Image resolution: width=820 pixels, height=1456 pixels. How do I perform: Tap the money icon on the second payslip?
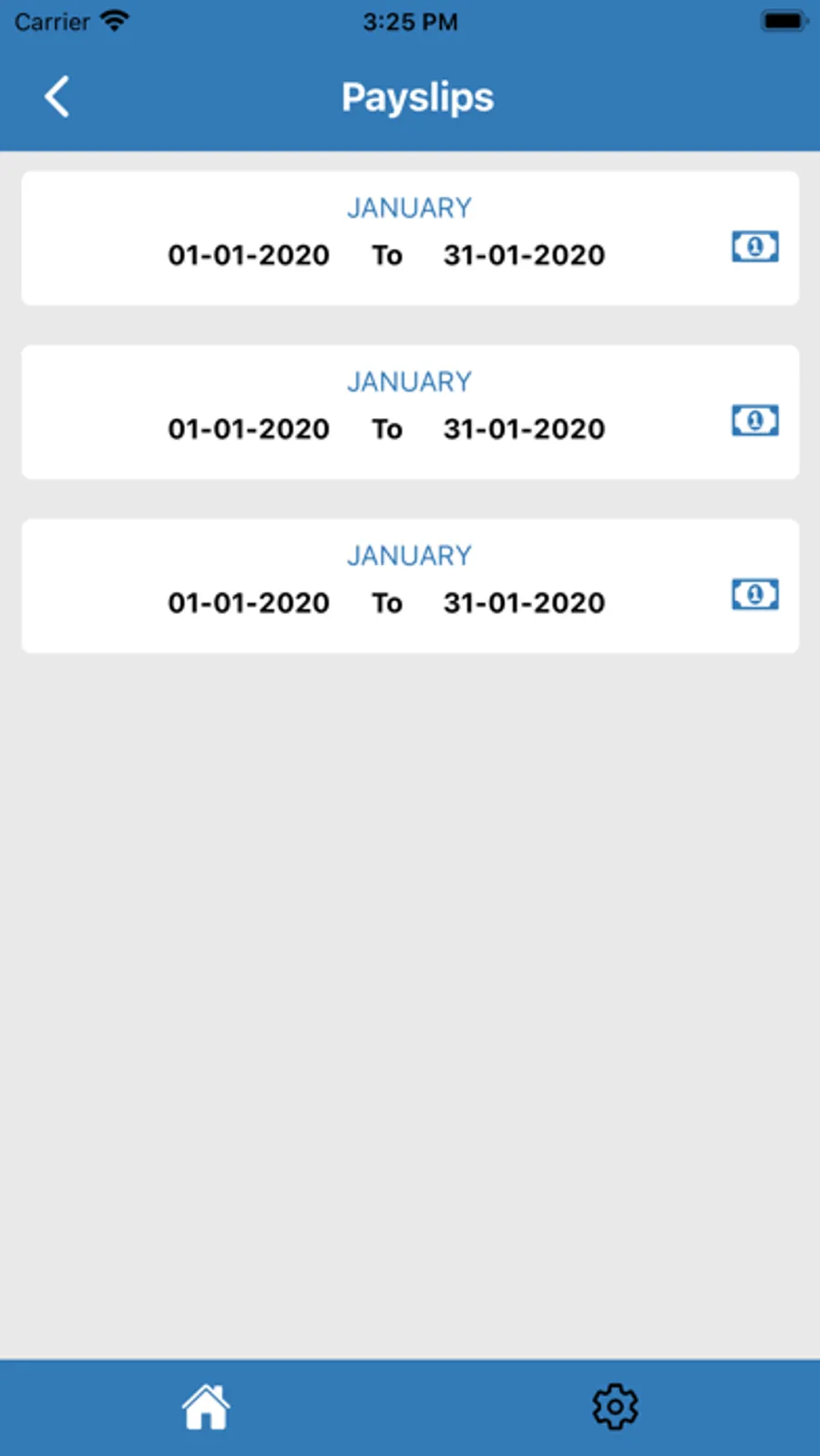tap(754, 421)
